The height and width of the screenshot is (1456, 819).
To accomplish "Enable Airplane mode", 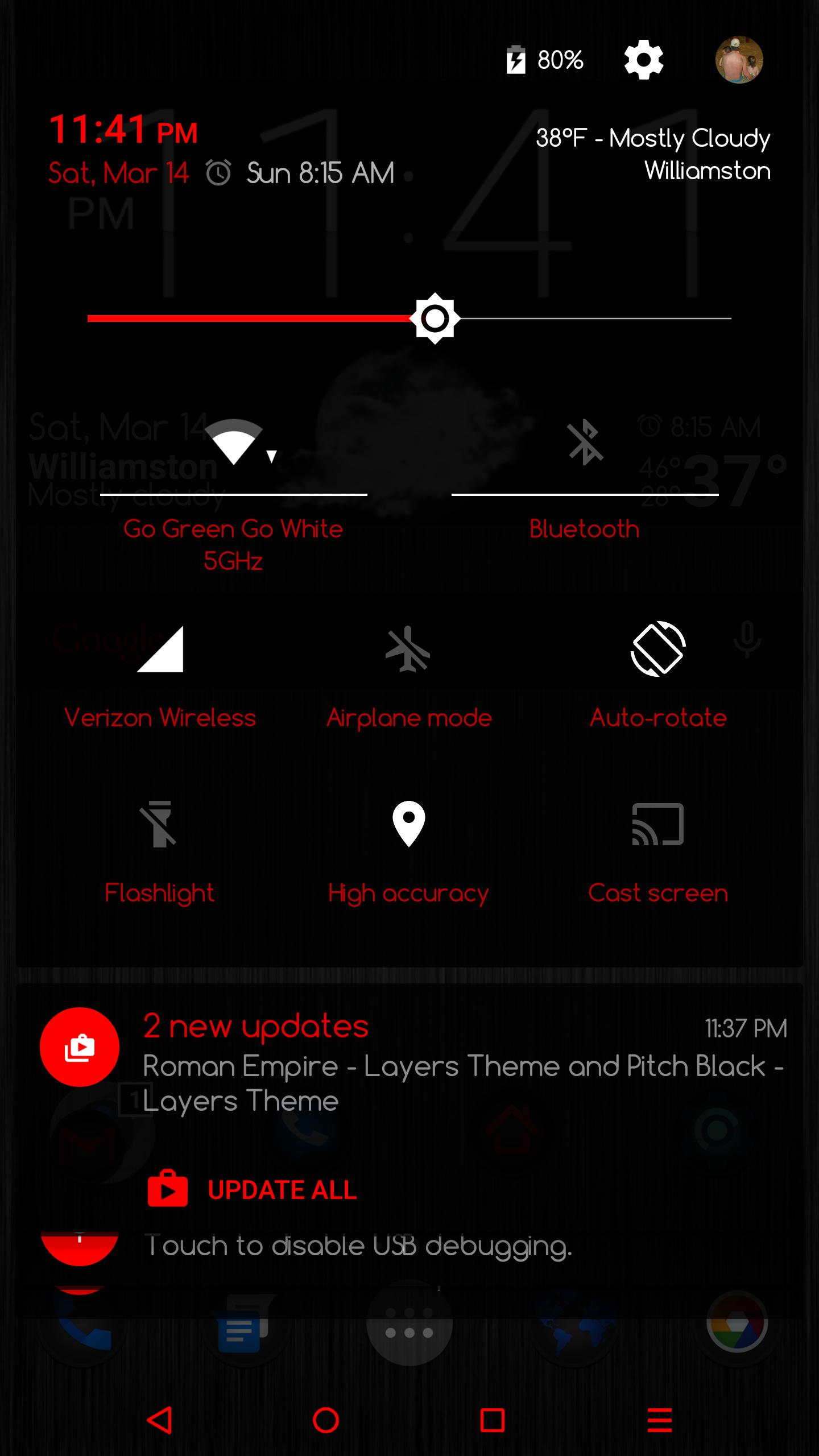I will 408,650.
